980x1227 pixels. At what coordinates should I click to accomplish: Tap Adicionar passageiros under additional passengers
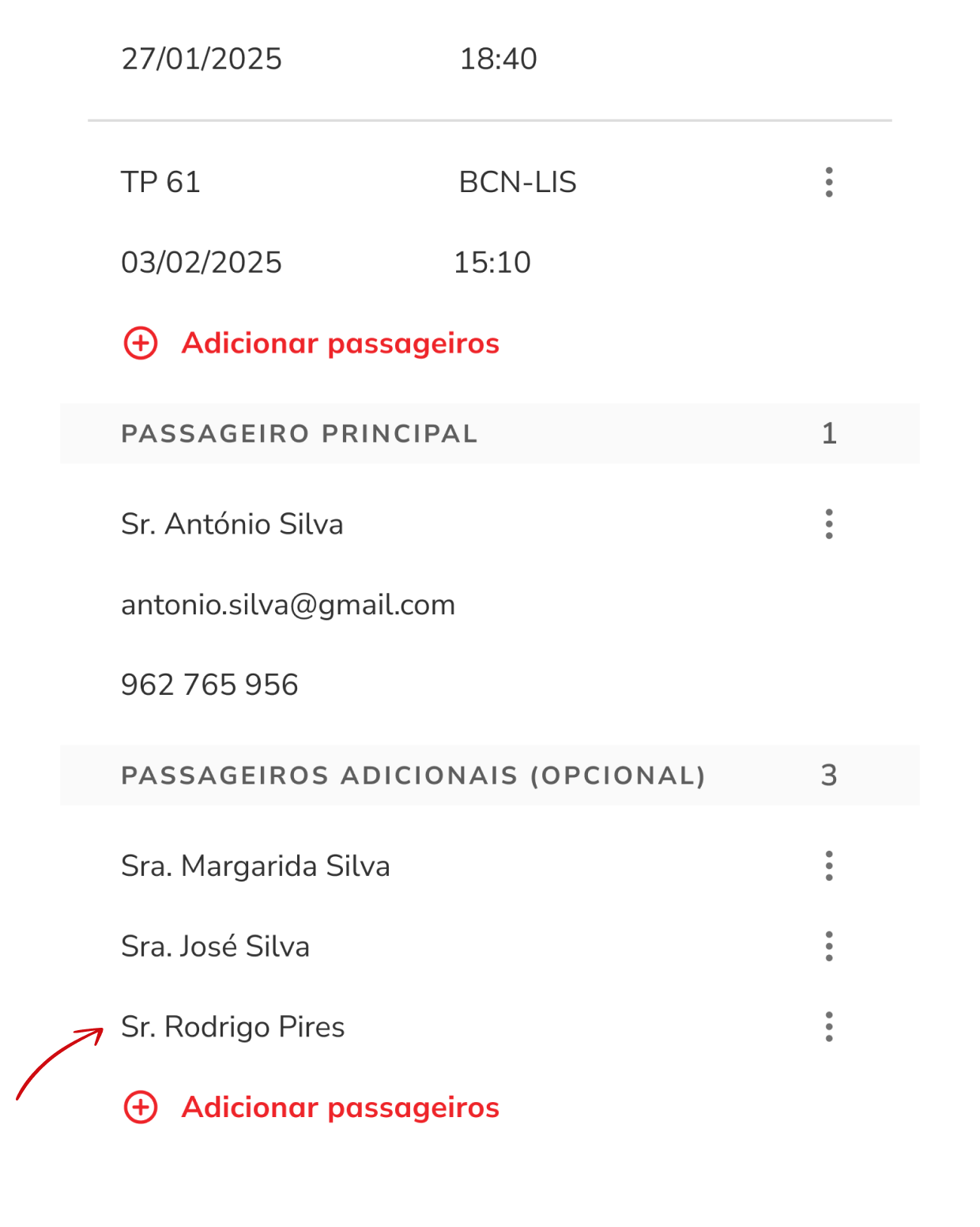(x=312, y=1107)
